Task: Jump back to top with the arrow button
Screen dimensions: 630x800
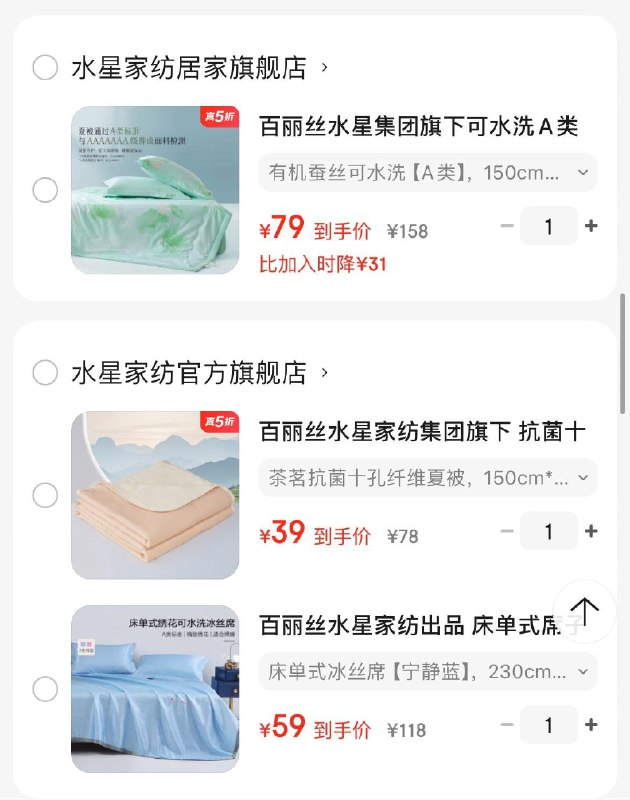Action: [585, 611]
